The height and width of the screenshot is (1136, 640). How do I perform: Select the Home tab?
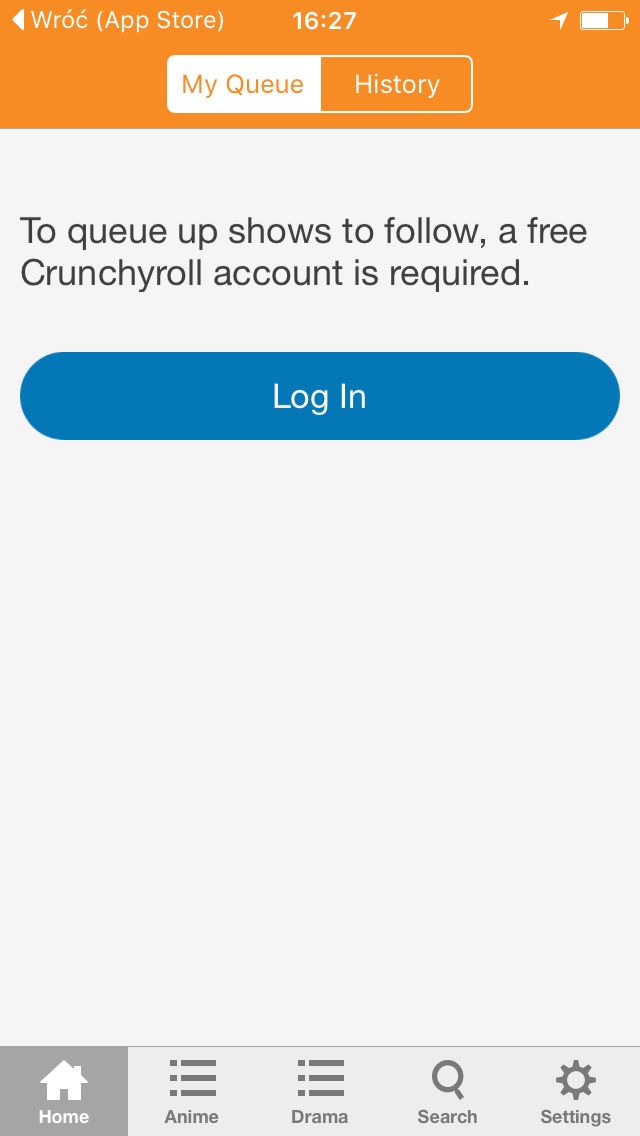tap(64, 1091)
